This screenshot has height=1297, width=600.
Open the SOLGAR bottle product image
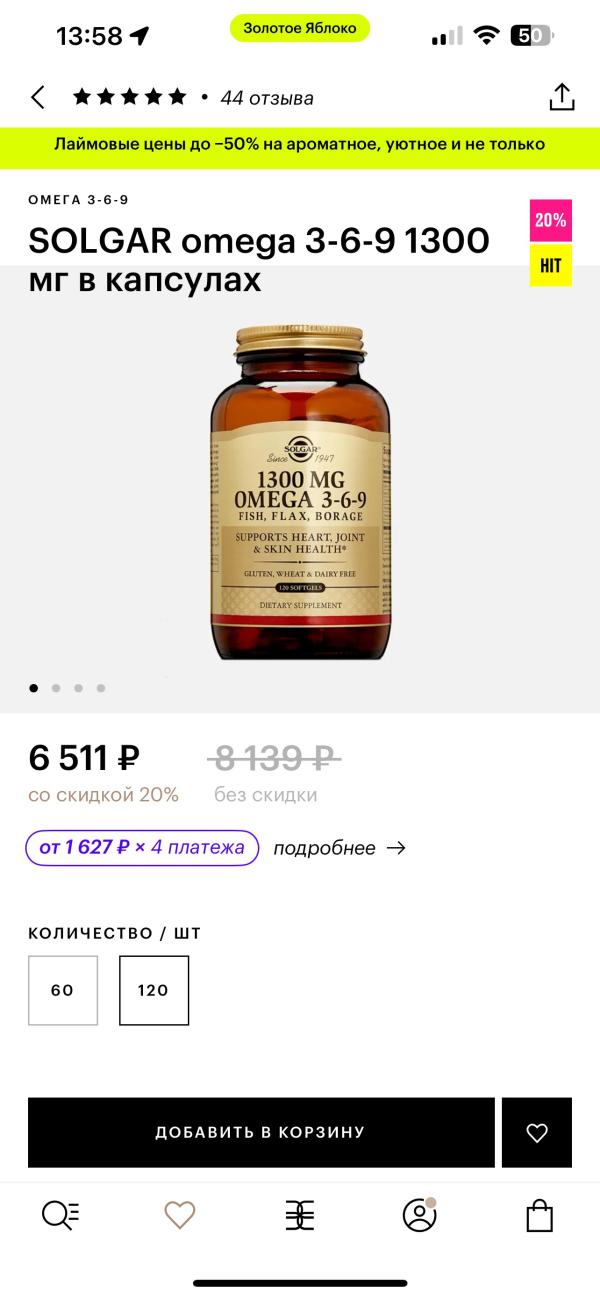pyautogui.click(x=300, y=491)
